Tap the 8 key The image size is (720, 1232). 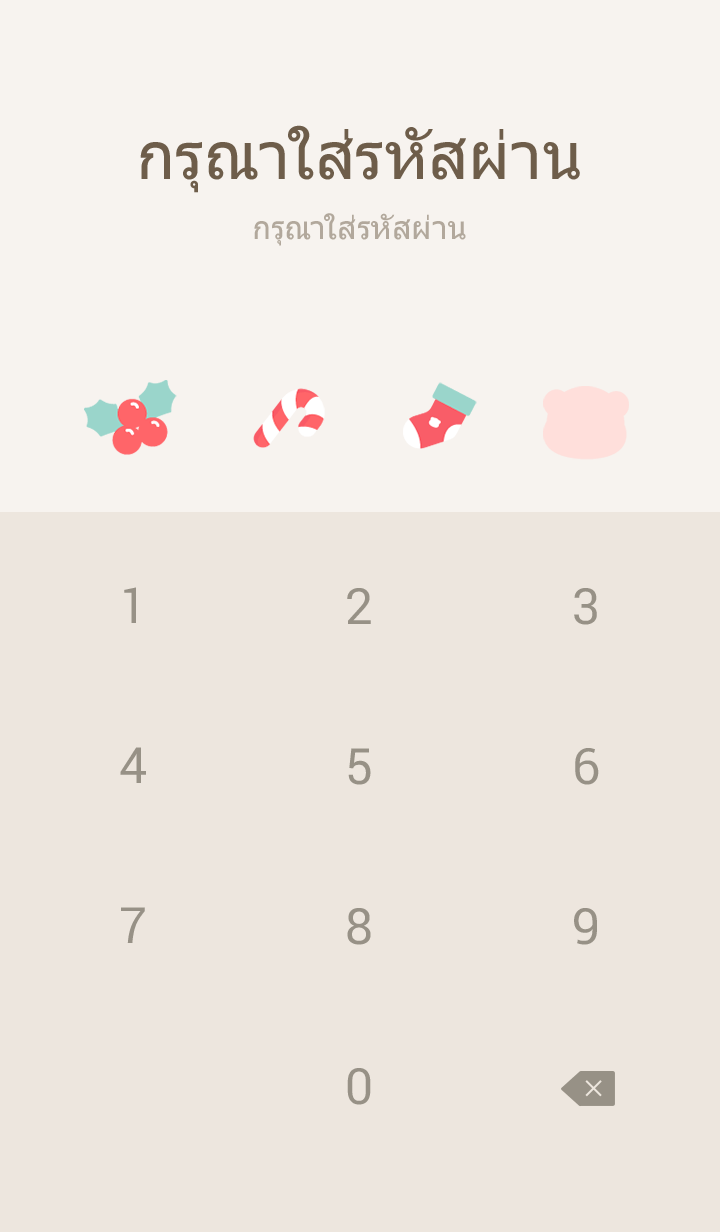(x=359, y=926)
